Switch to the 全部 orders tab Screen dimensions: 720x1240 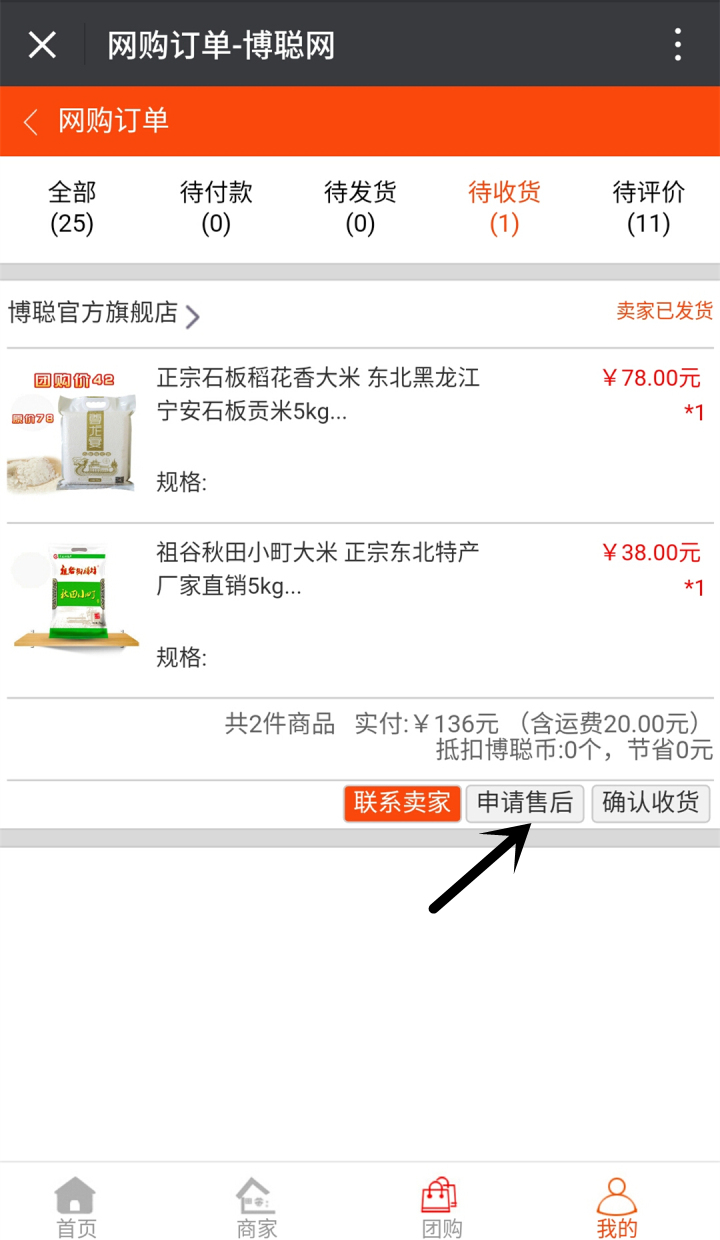[x=72, y=208]
